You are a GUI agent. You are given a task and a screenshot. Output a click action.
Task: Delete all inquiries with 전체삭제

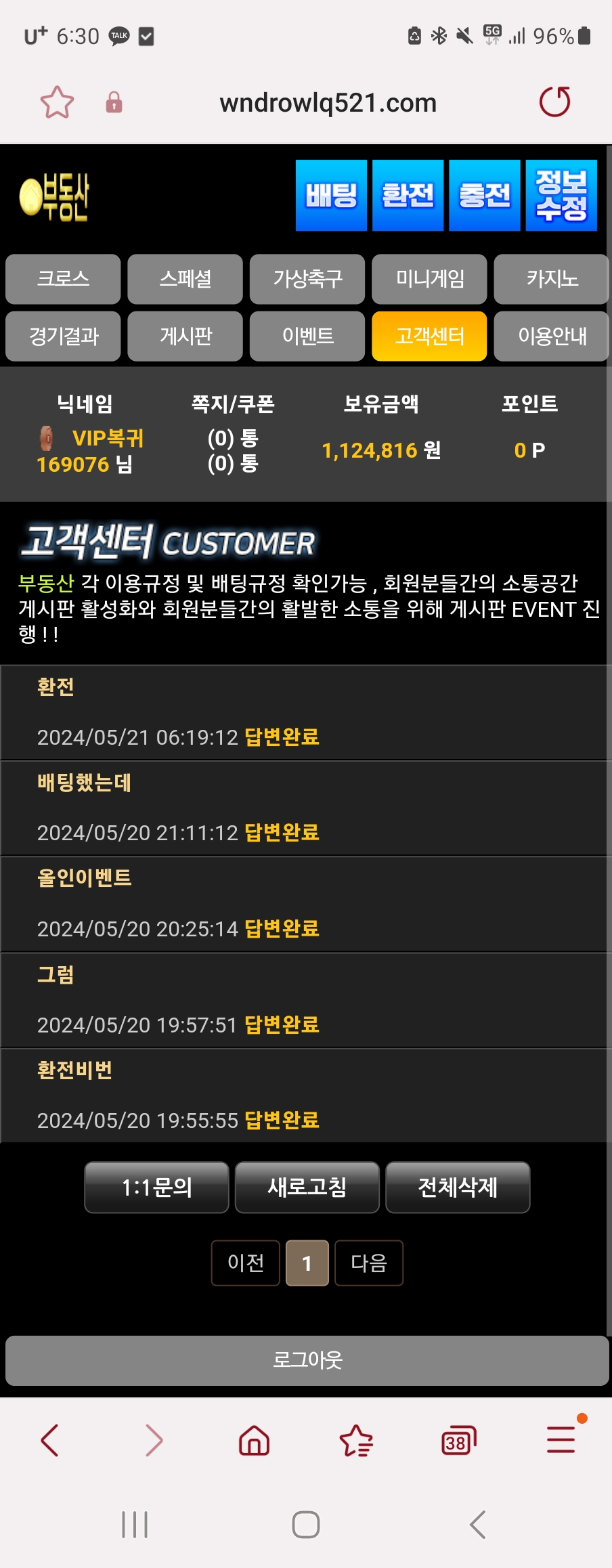coord(458,1188)
